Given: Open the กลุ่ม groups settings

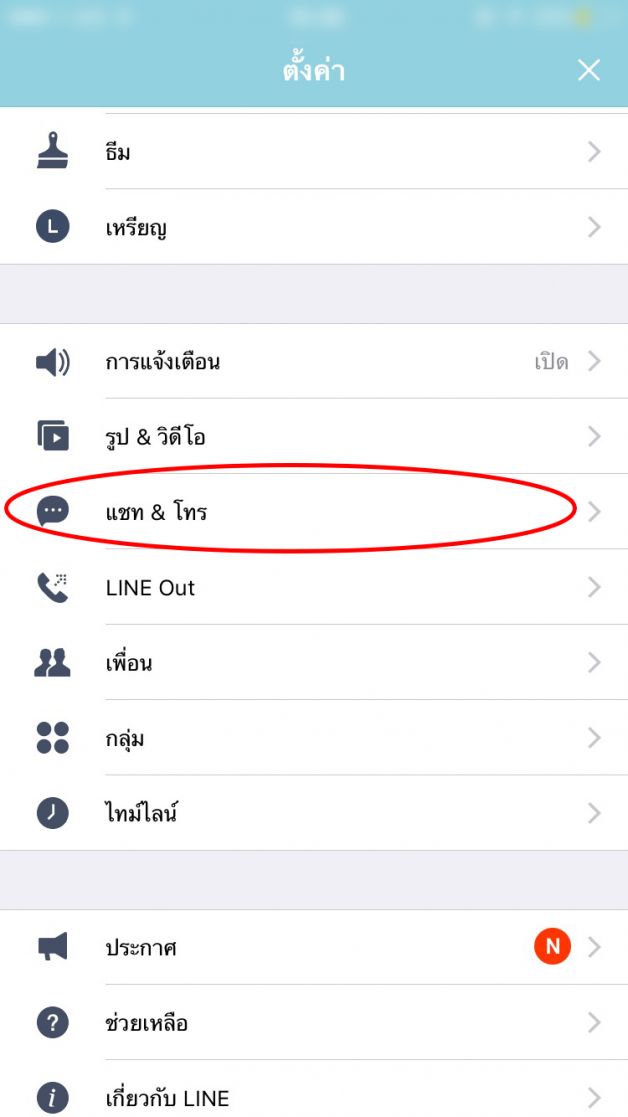Looking at the screenshot, I should [314, 738].
